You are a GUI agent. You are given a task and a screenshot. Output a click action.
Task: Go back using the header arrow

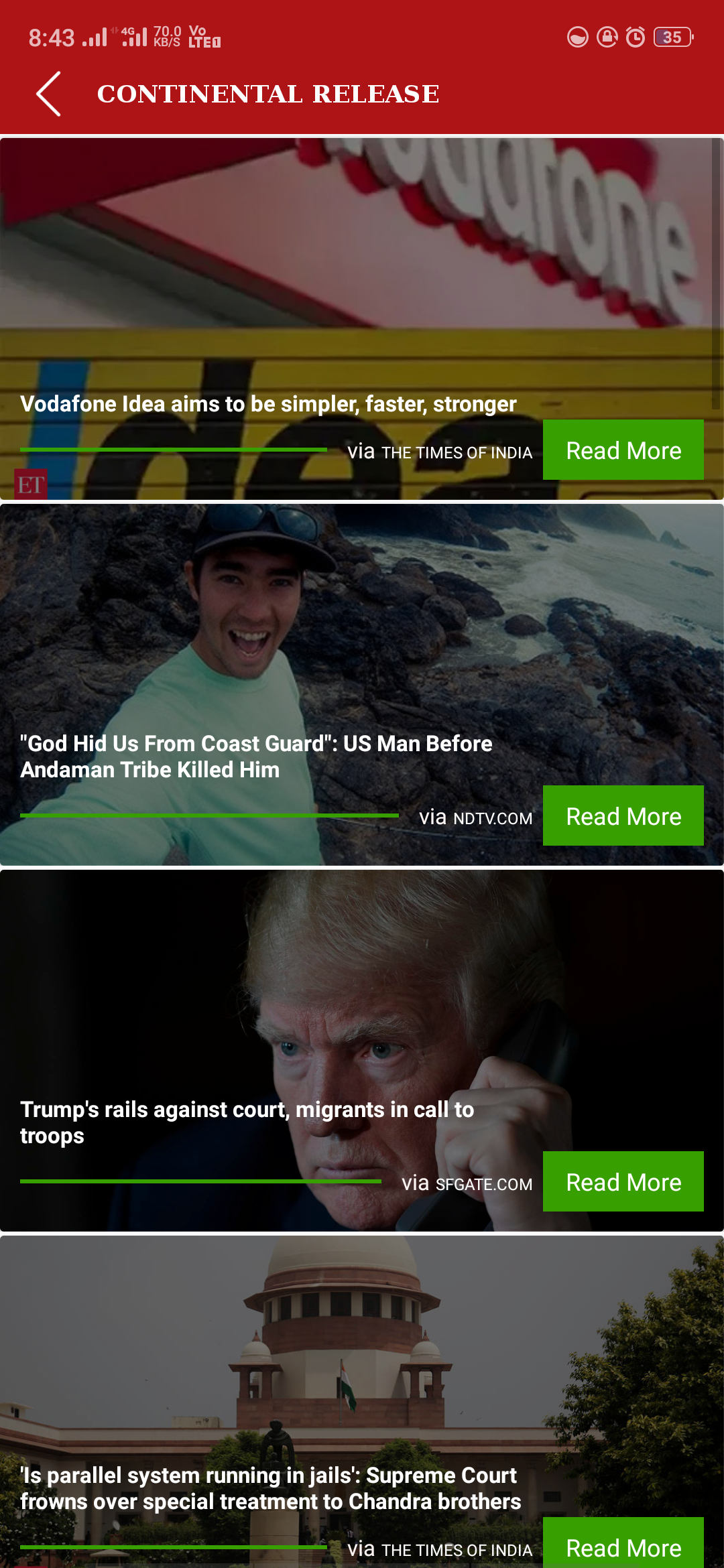tap(48, 94)
